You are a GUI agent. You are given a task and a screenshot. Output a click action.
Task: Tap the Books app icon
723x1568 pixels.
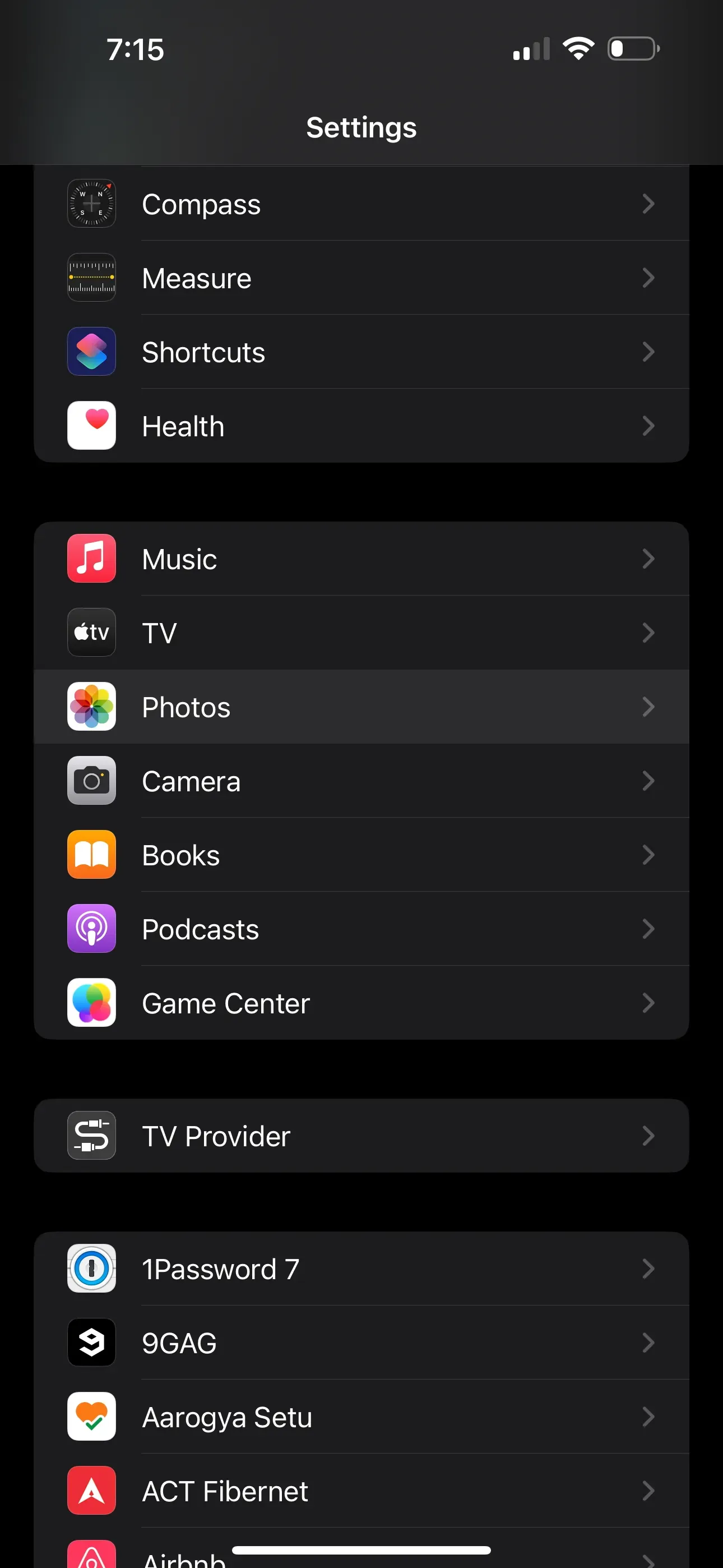[91, 855]
